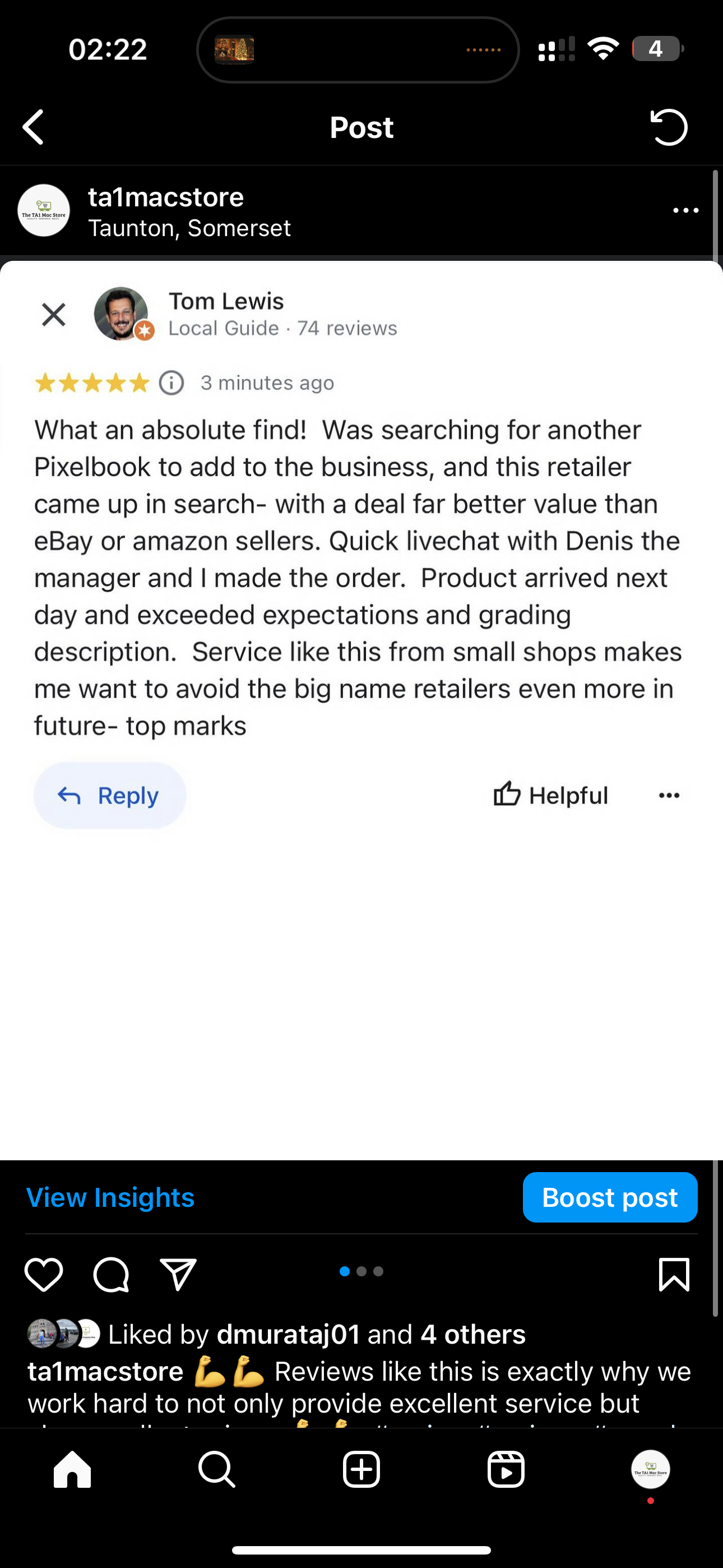Tap the post image with Tom Lewis review
The height and width of the screenshot is (1568, 723).
361,711
